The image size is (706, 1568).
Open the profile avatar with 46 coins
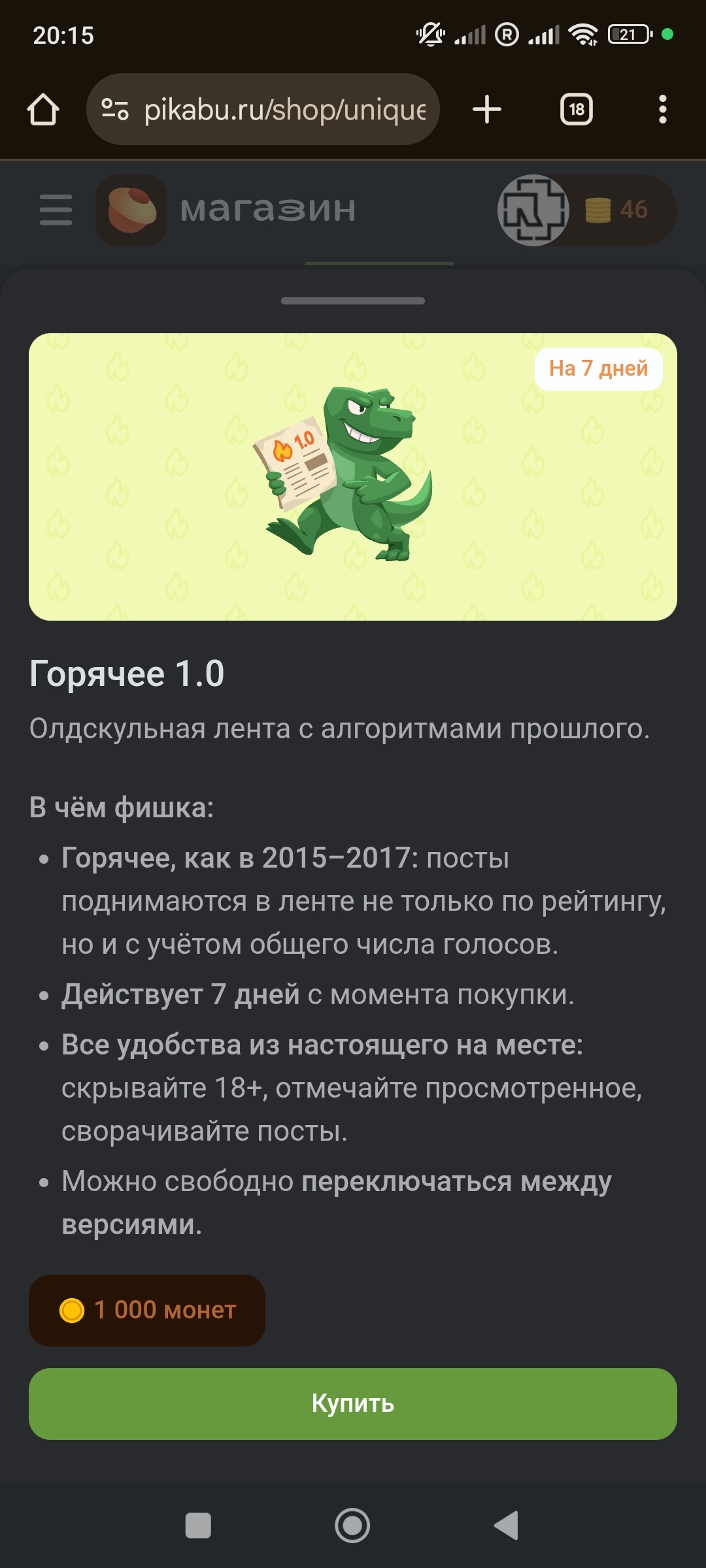[x=533, y=210]
